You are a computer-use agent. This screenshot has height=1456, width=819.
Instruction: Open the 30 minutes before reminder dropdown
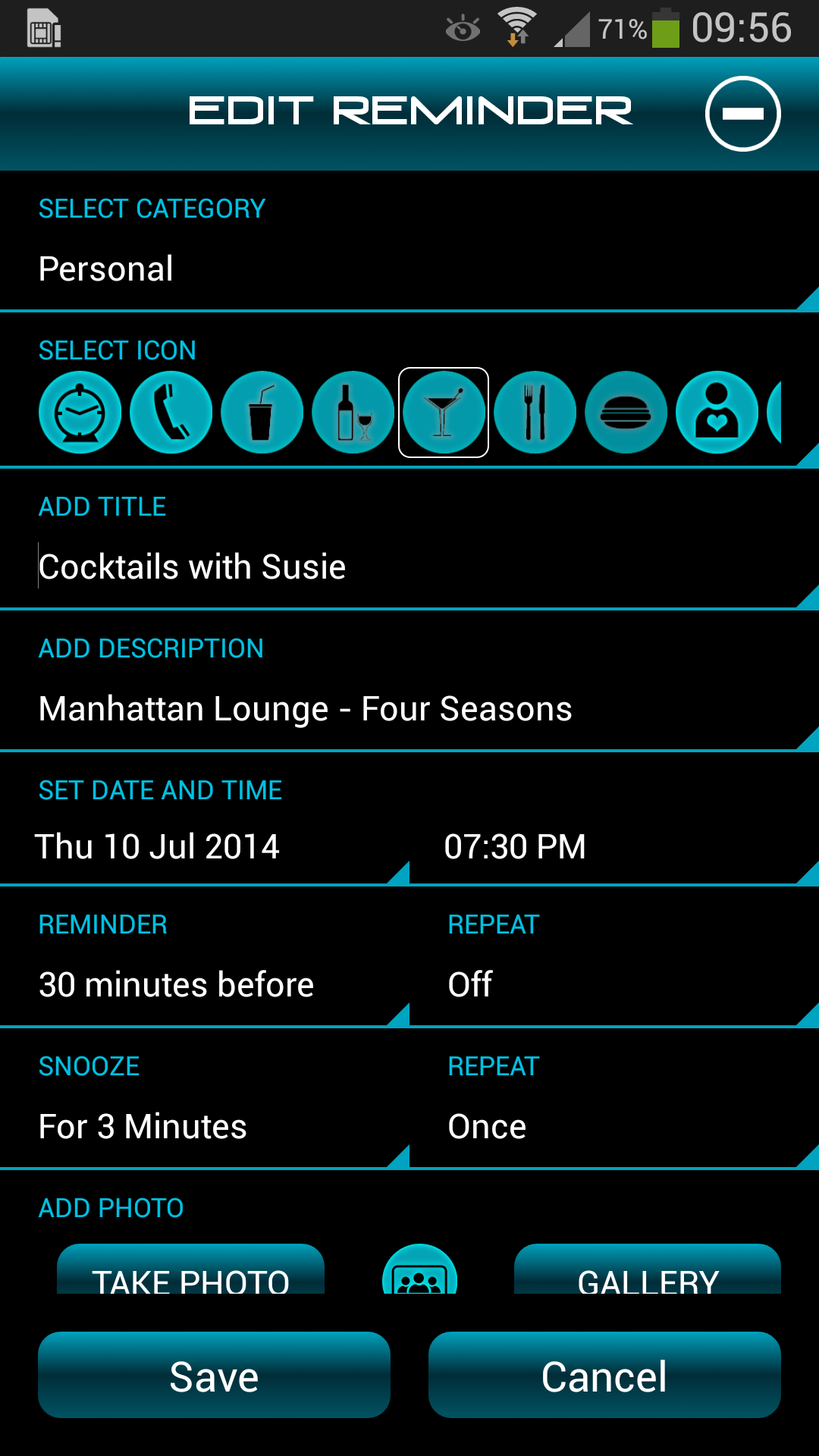(205, 985)
